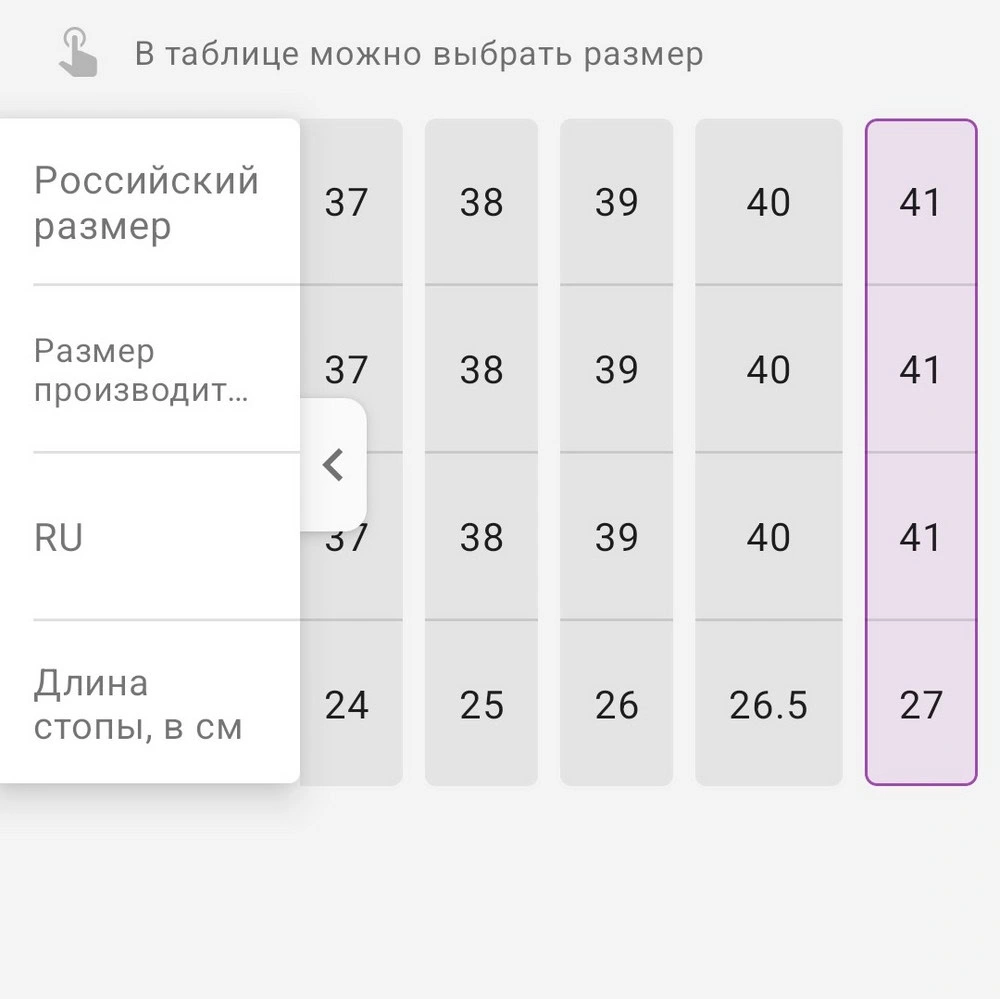
Task: Select the size 37 column
Action: (348, 204)
